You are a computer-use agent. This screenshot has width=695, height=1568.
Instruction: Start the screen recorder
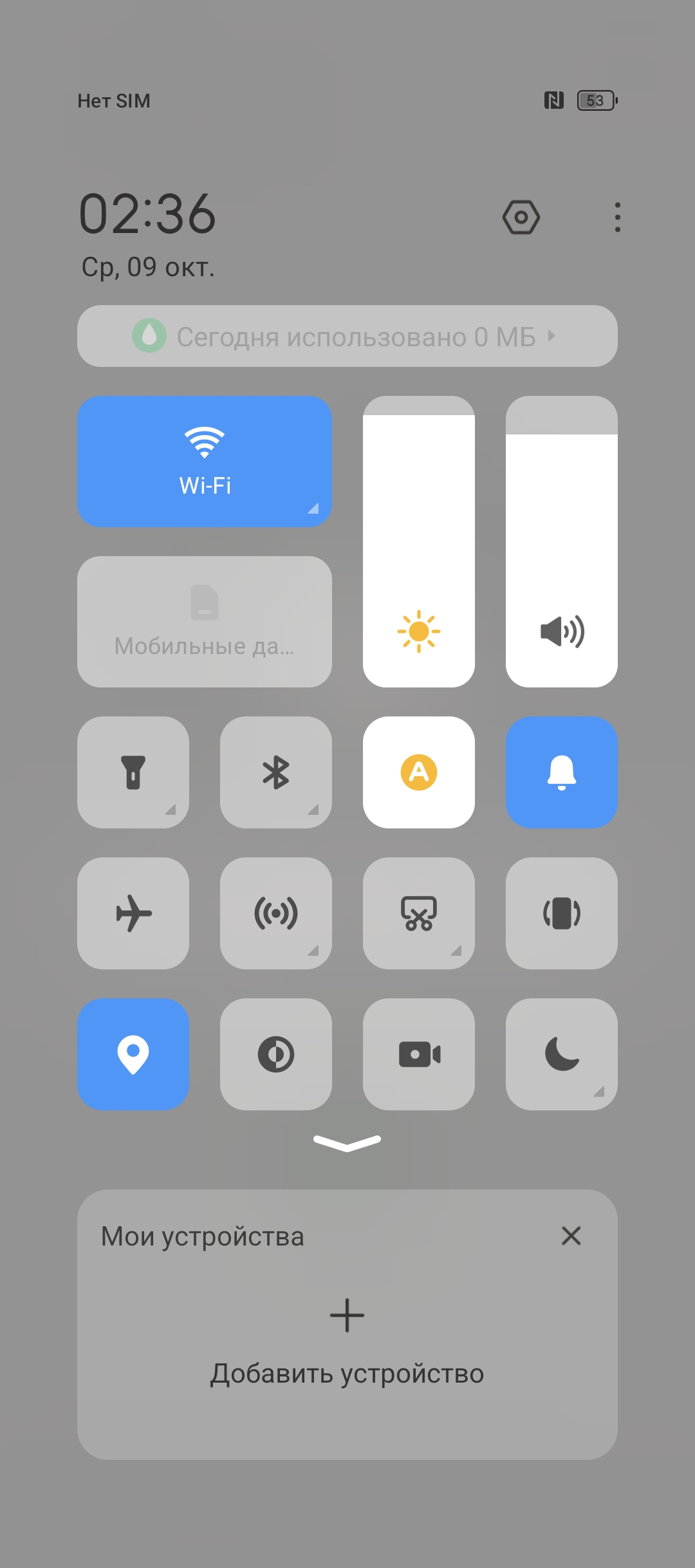419,1054
